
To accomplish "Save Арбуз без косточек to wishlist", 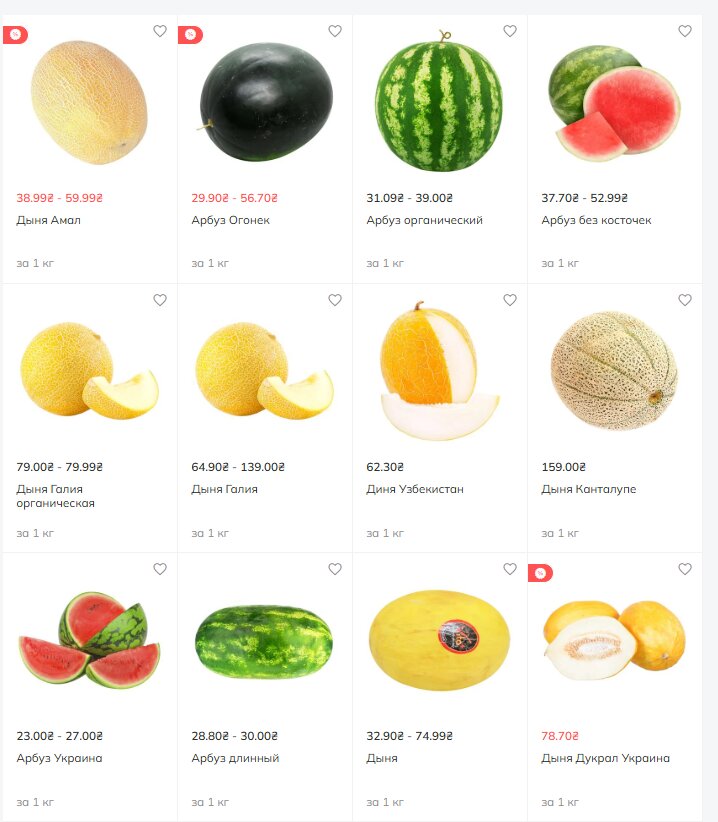I will tap(685, 31).
